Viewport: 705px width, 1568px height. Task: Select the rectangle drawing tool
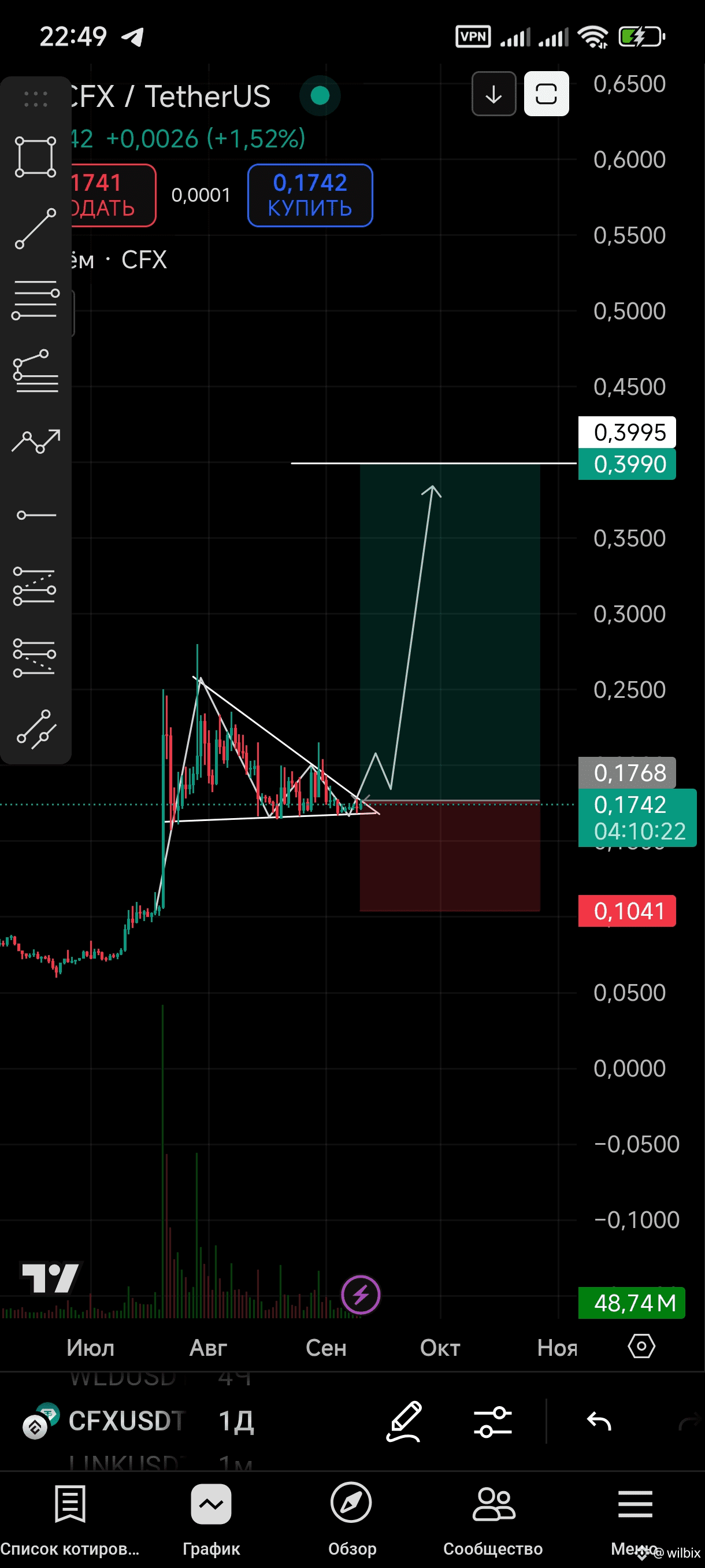(x=35, y=157)
